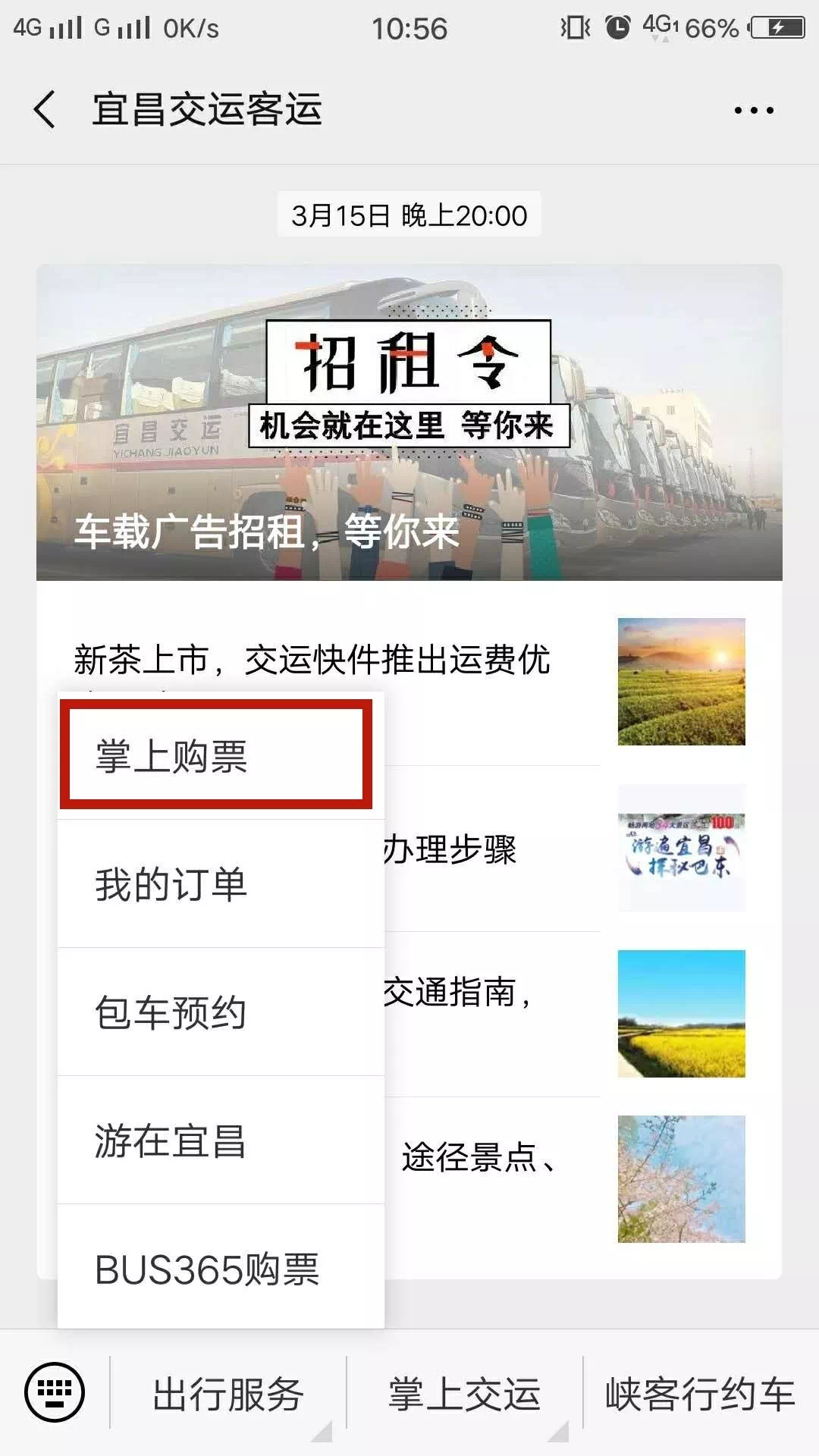Open the 车载广告招租 banner article
819x1456 pixels.
[409, 422]
